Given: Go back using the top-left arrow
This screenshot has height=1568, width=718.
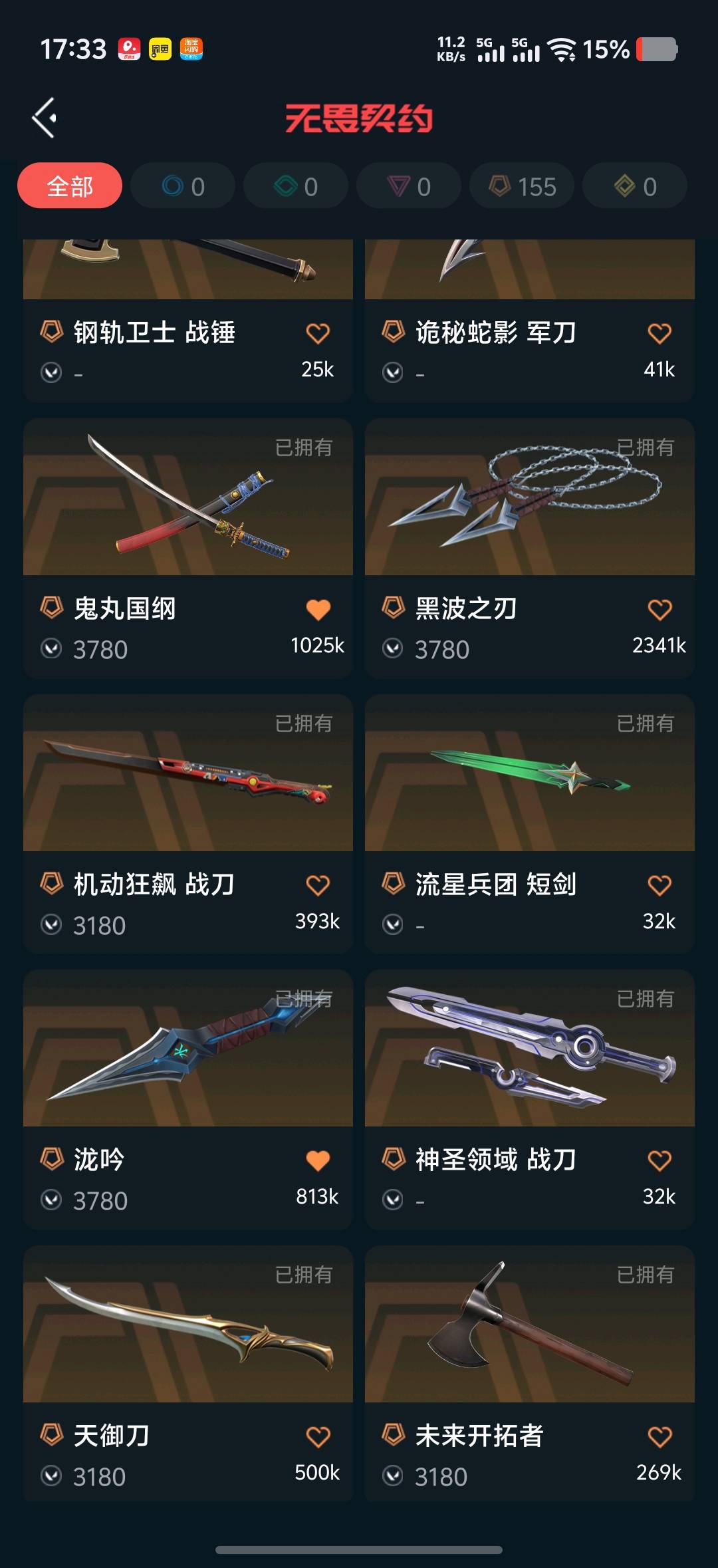Looking at the screenshot, I should [x=45, y=118].
